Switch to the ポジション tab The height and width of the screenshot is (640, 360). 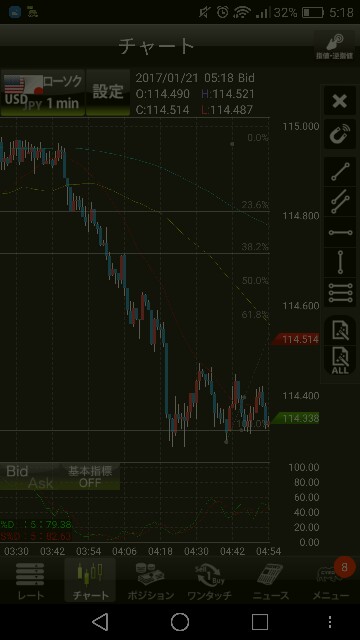coord(150,581)
